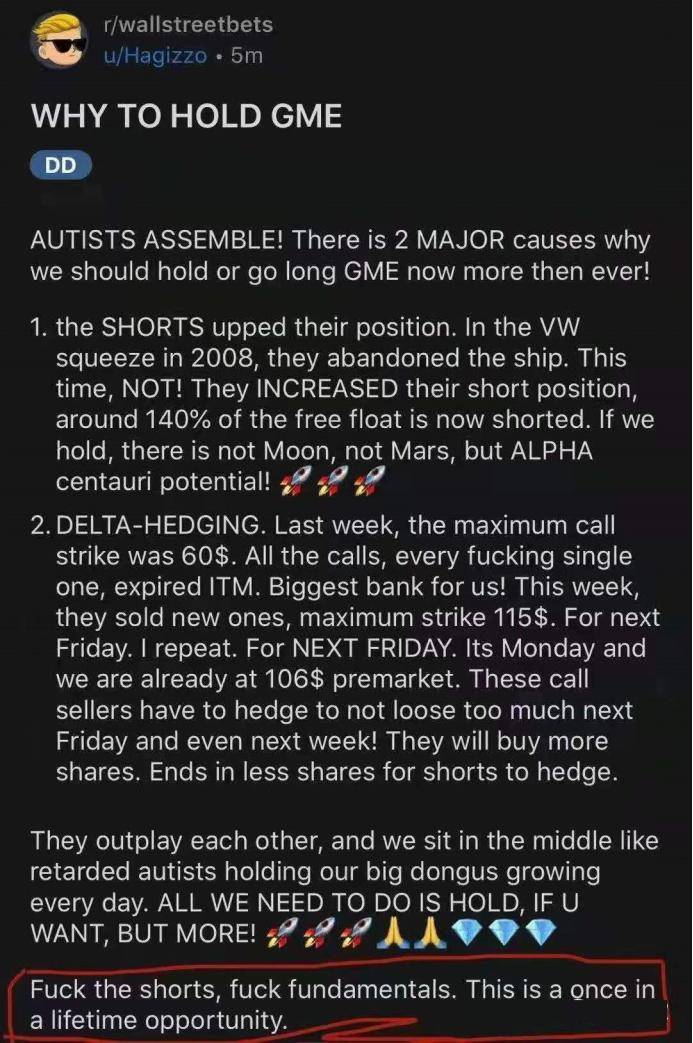693x1043 pixels.
Task: Filter posts by the DD flair
Action: (61, 167)
